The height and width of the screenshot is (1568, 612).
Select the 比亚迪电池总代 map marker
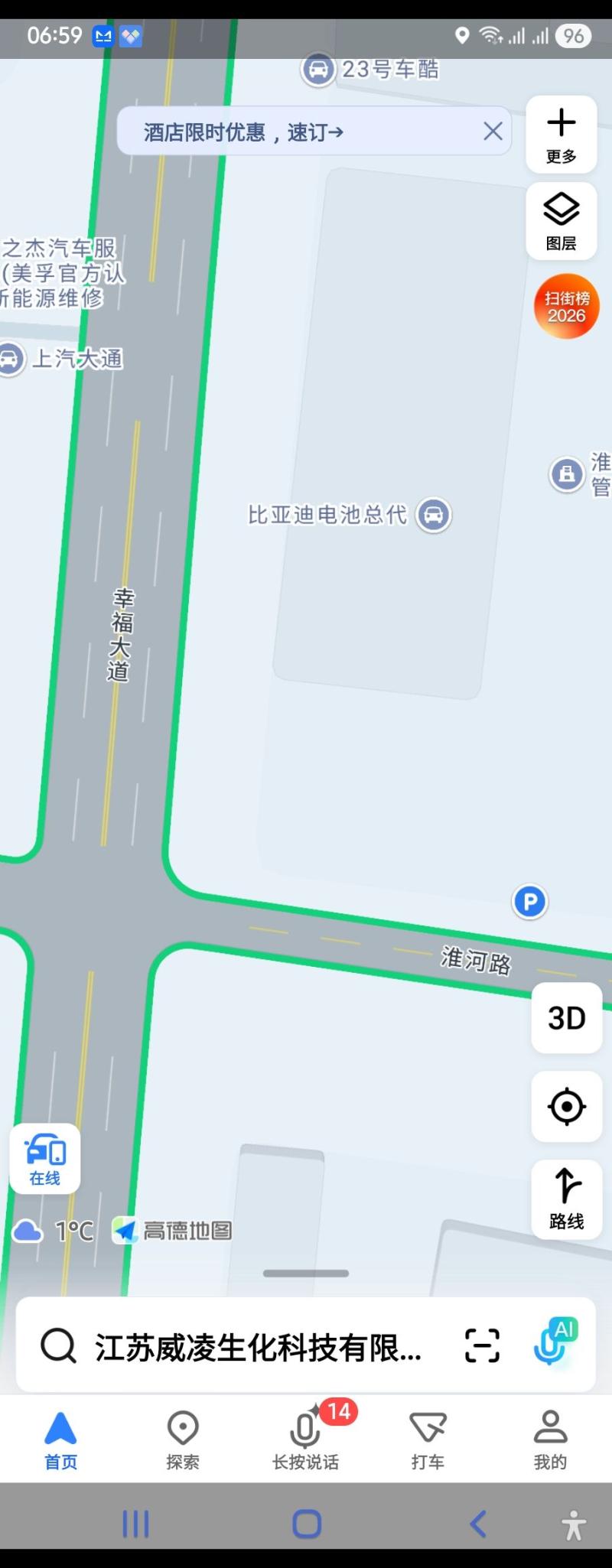click(433, 515)
